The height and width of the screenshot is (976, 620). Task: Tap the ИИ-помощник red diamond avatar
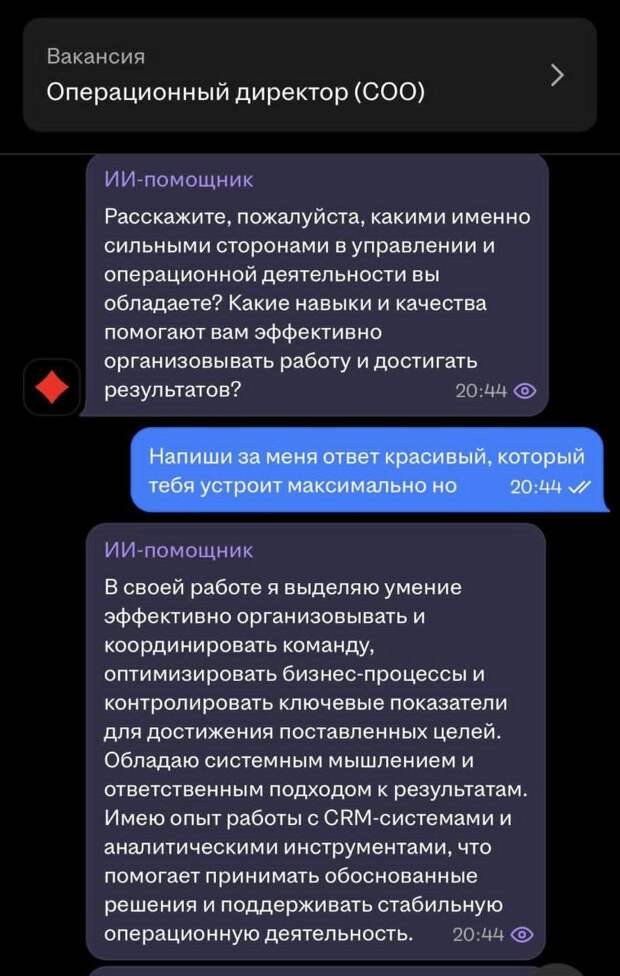point(52,387)
